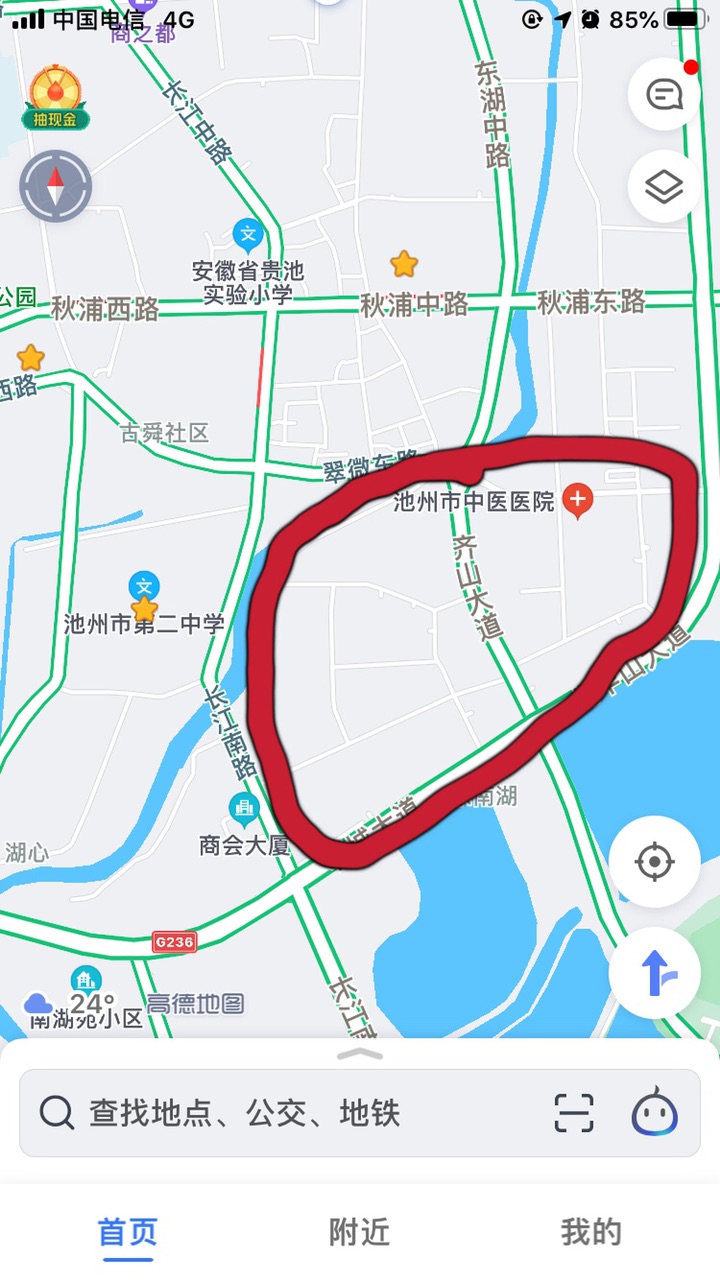
Task: Open the map layers selector
Action: pyautogui.click(x=664, y=187)
